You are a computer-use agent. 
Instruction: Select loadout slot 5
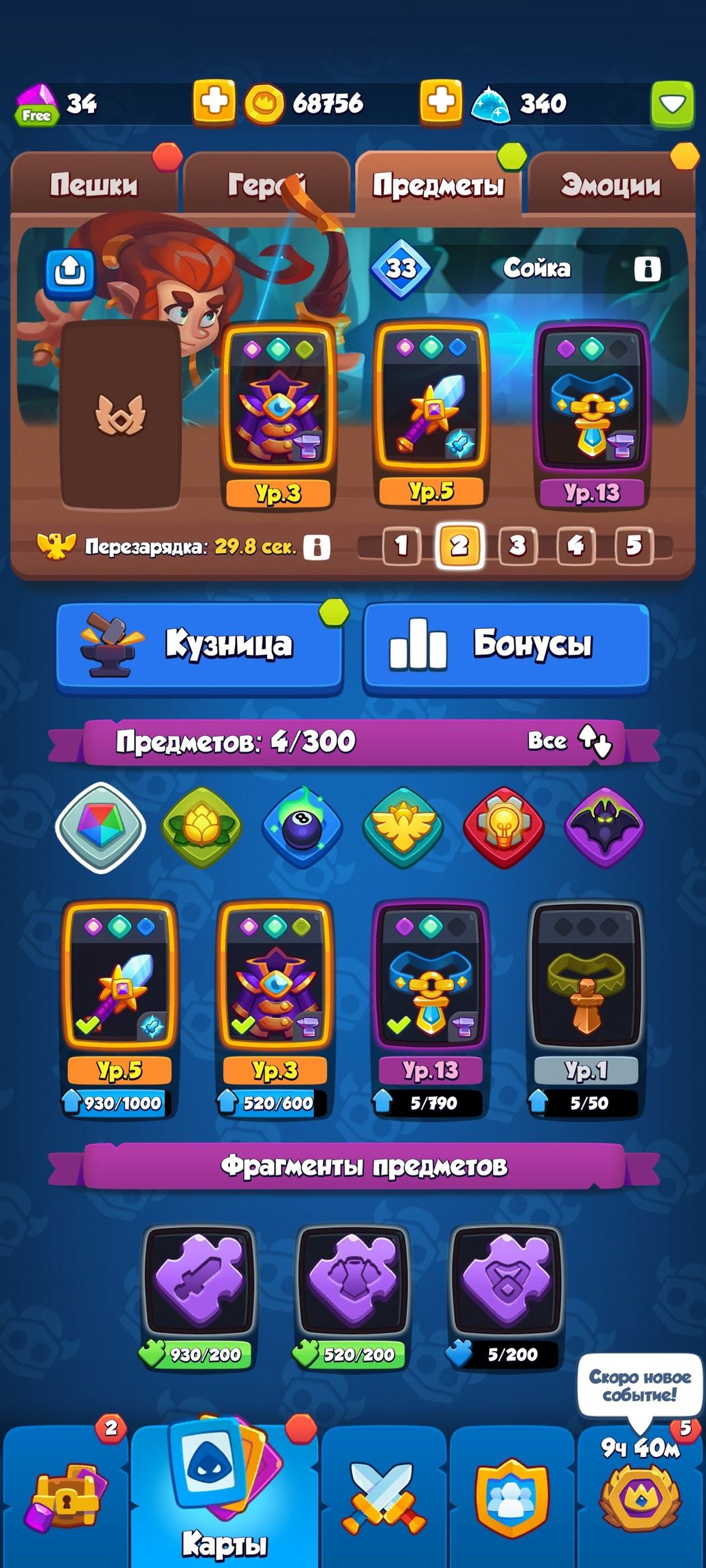(633, 546)
